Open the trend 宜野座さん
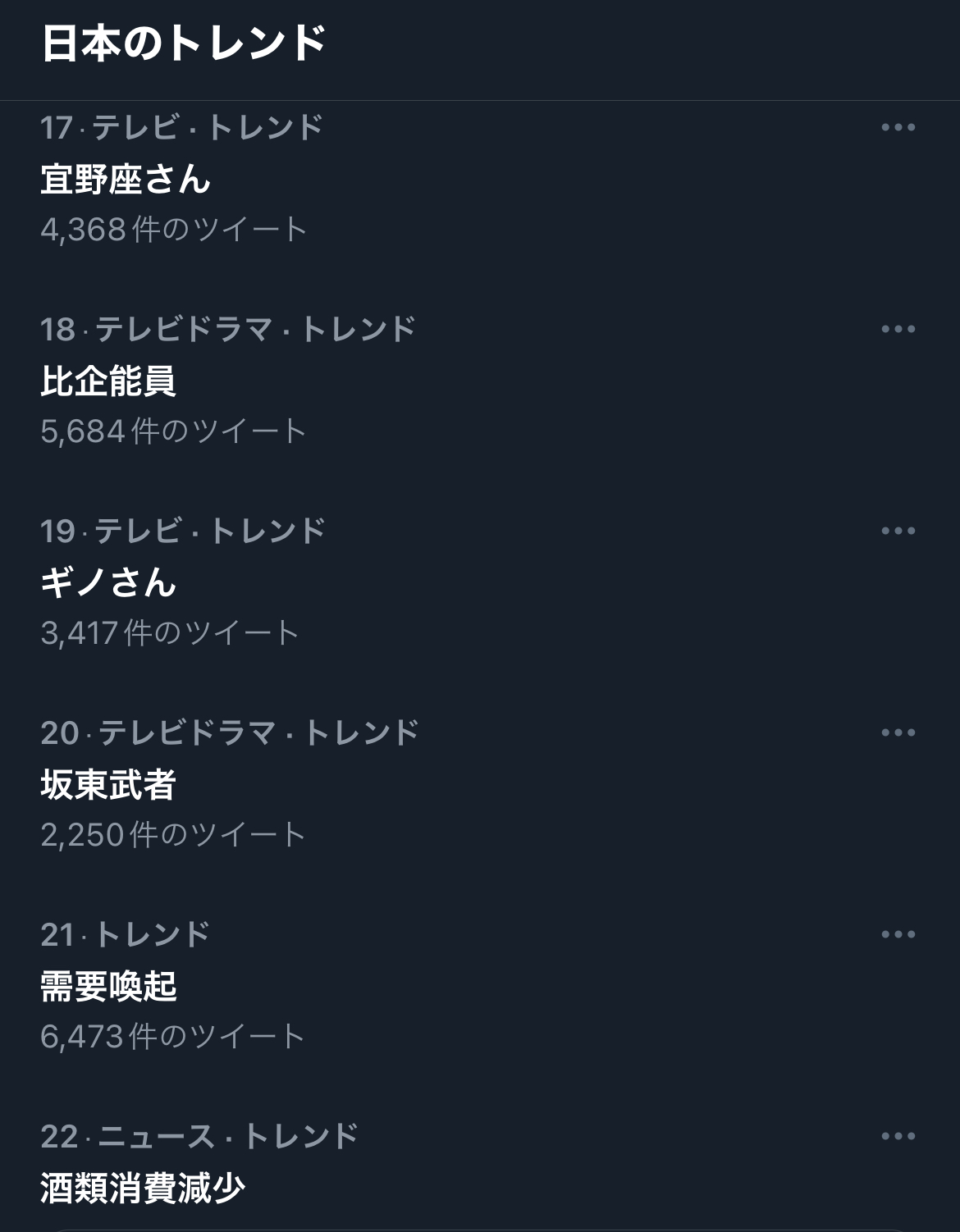The image size is (960, 1232). pos(126,179)
